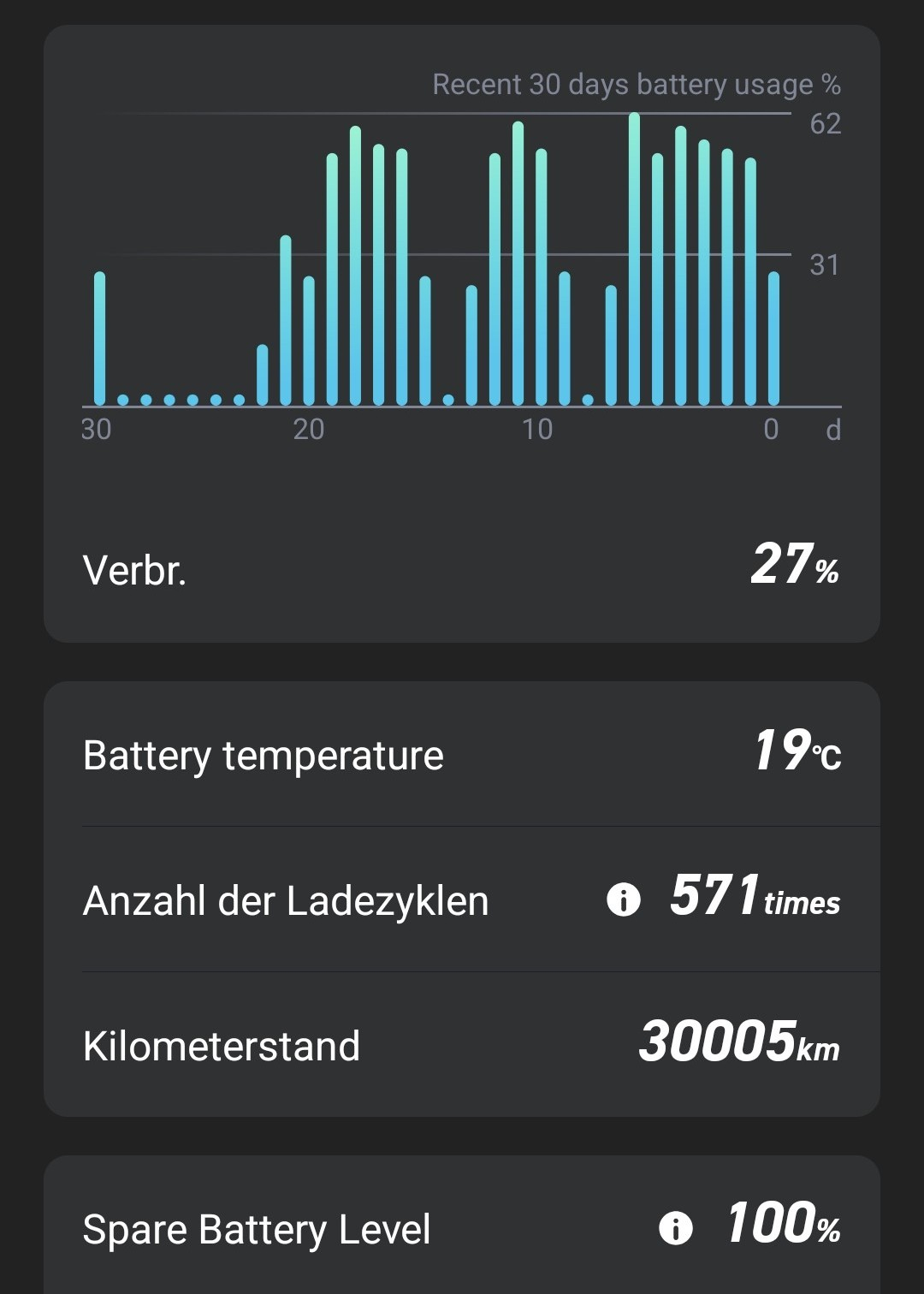Show info about Spare Battery Level
The height and width of the screenshot is (1294, 924).
[x=675, y=1228]
